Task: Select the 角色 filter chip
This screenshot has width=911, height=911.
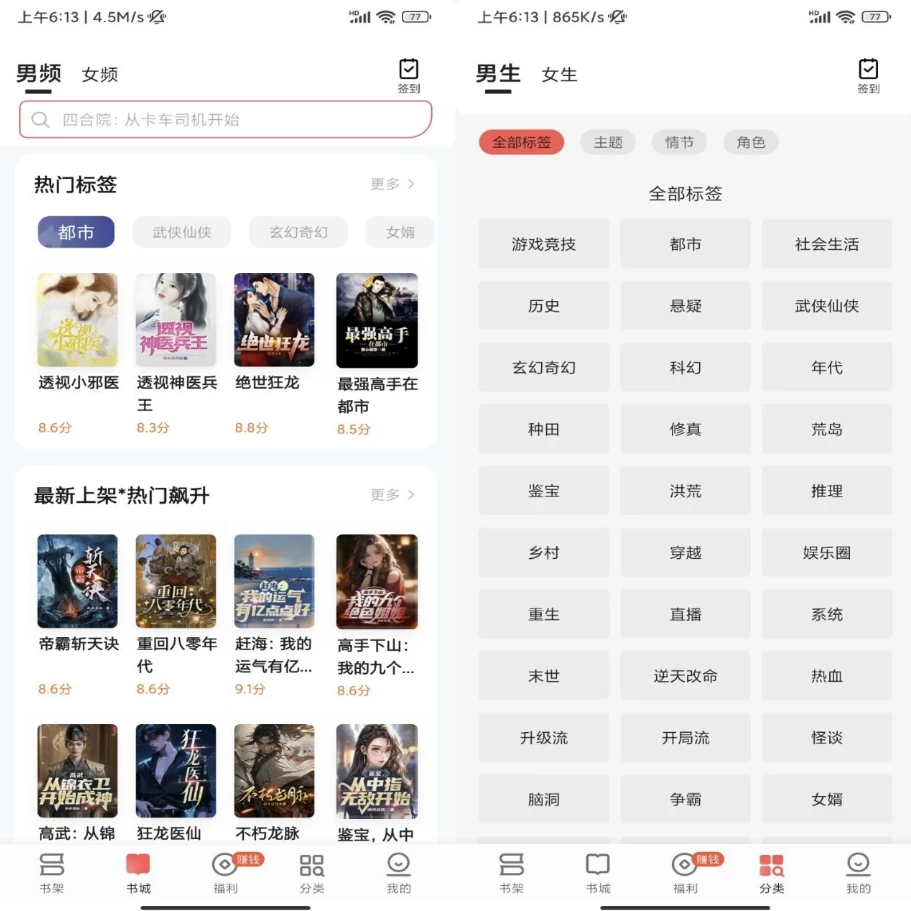Action: (x=751, y=142)
